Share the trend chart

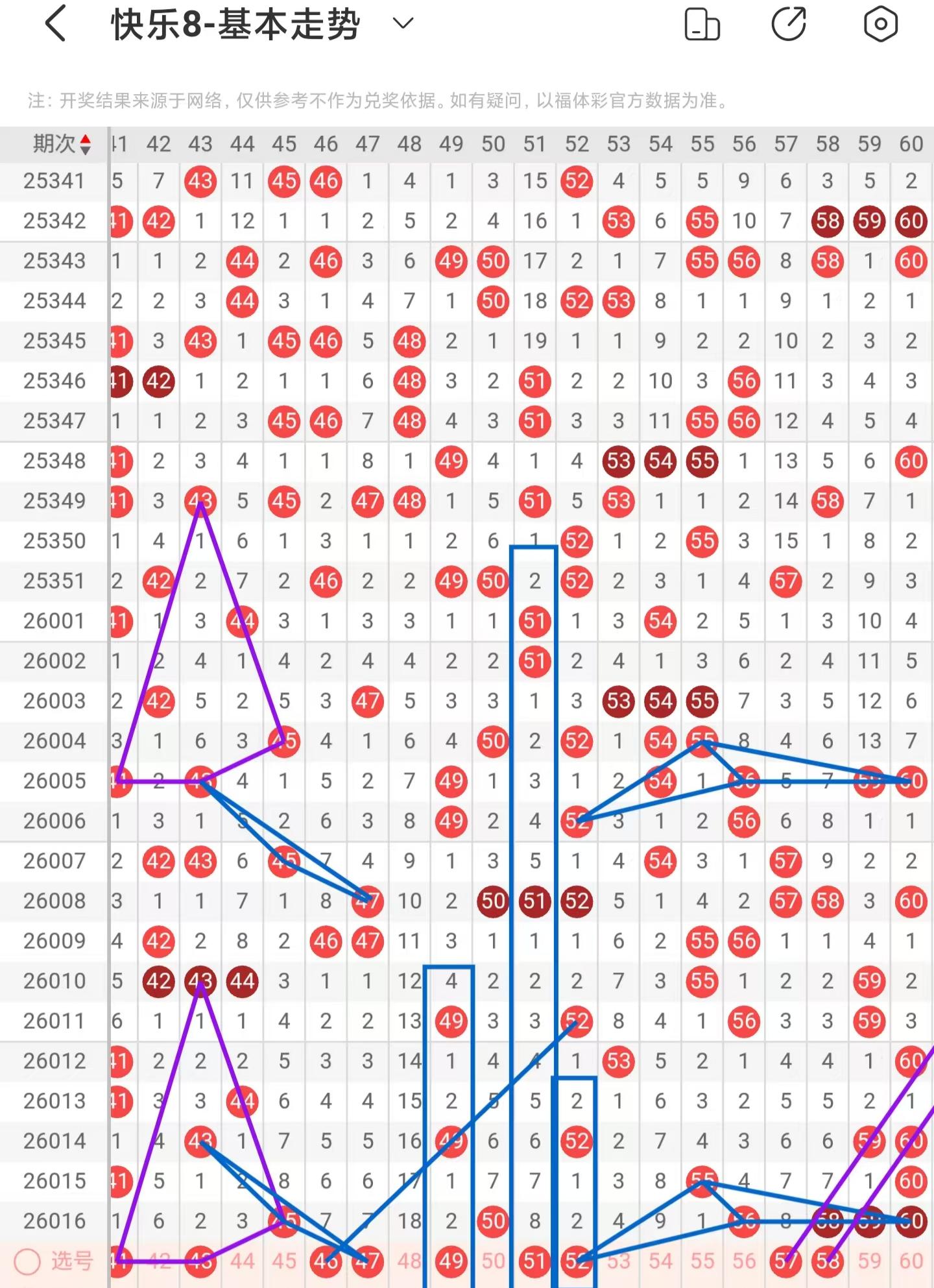point(789,25)
